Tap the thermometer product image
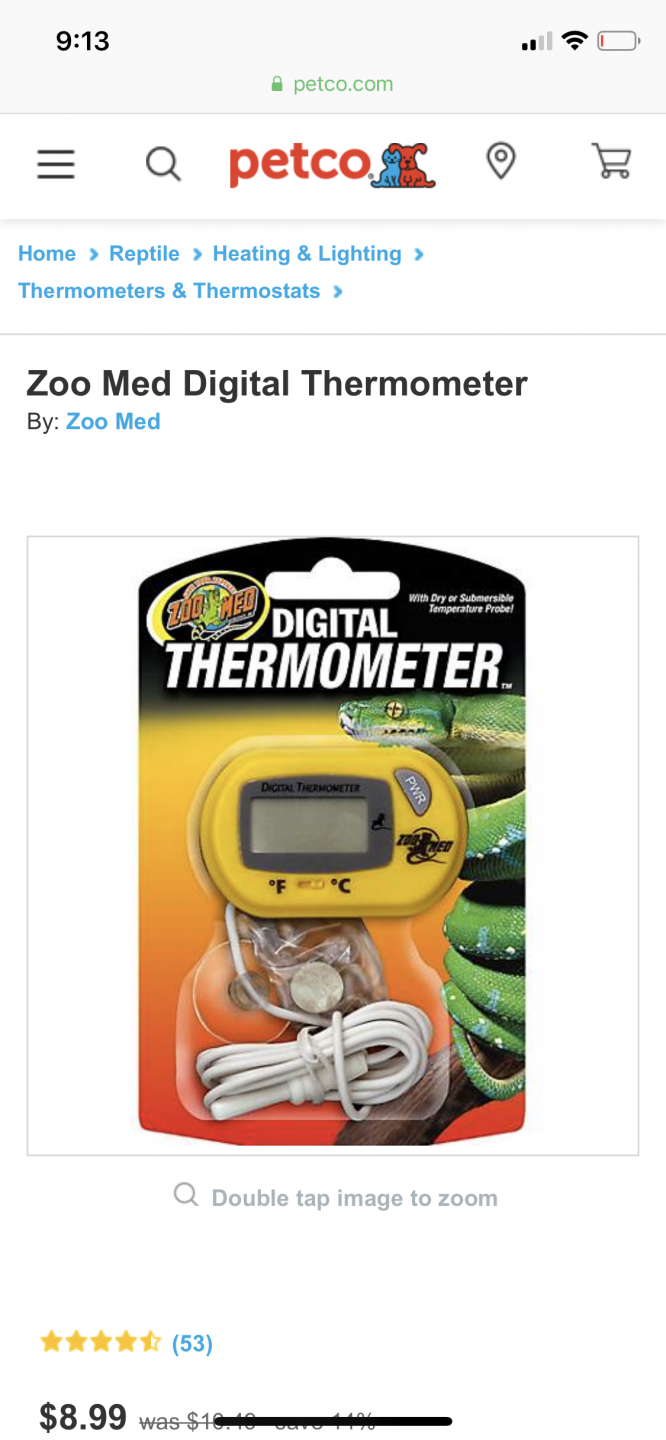This screenshot has height=1440, width=666. pos(333,846)
